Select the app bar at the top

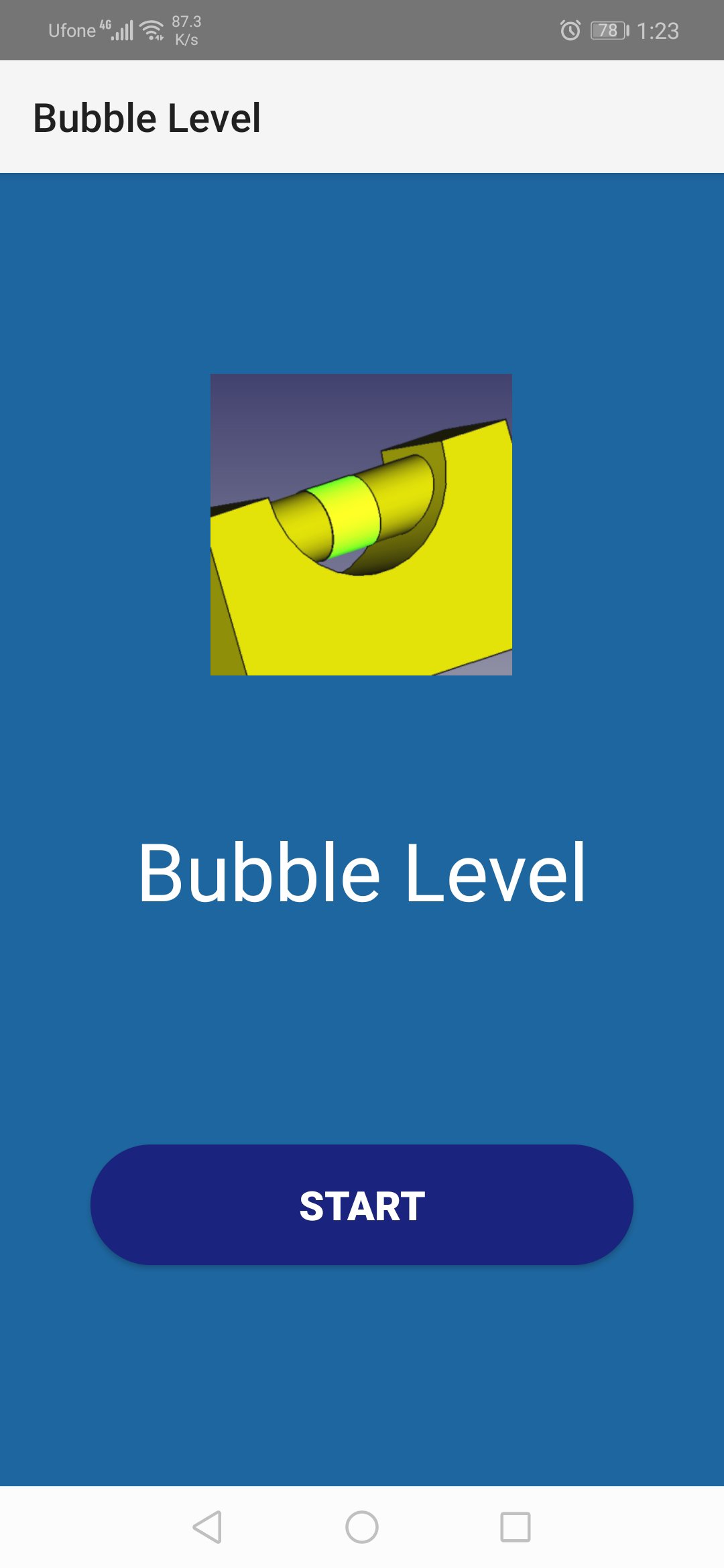pos(362,118)
